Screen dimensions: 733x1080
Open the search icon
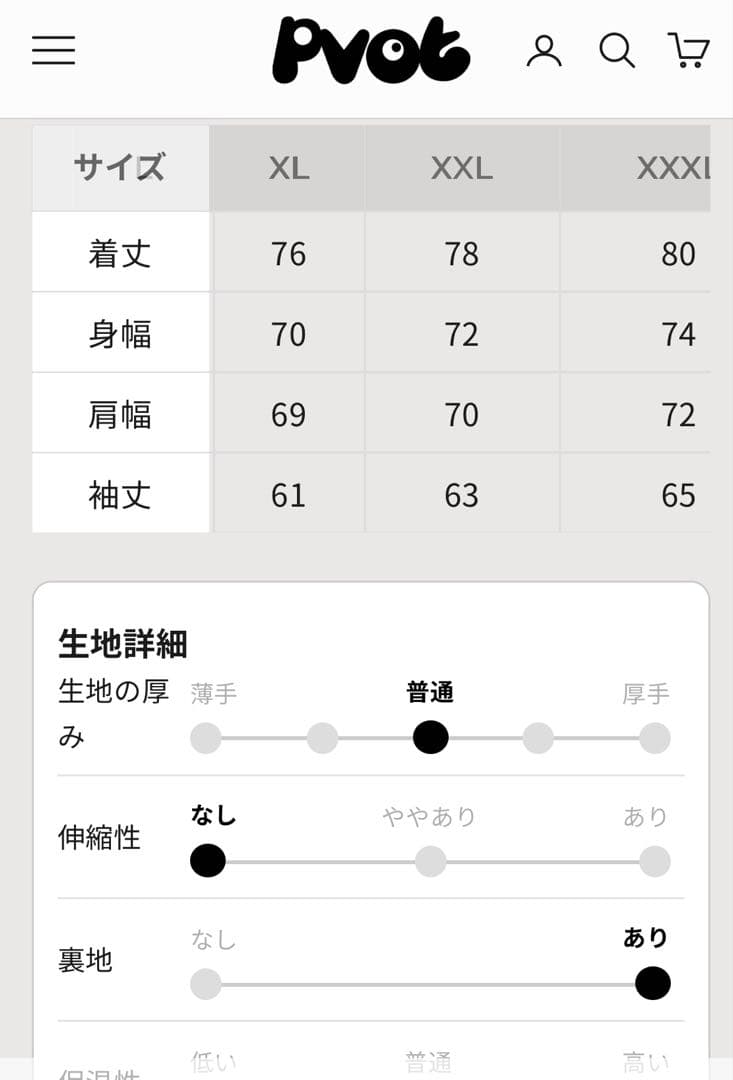617,50
